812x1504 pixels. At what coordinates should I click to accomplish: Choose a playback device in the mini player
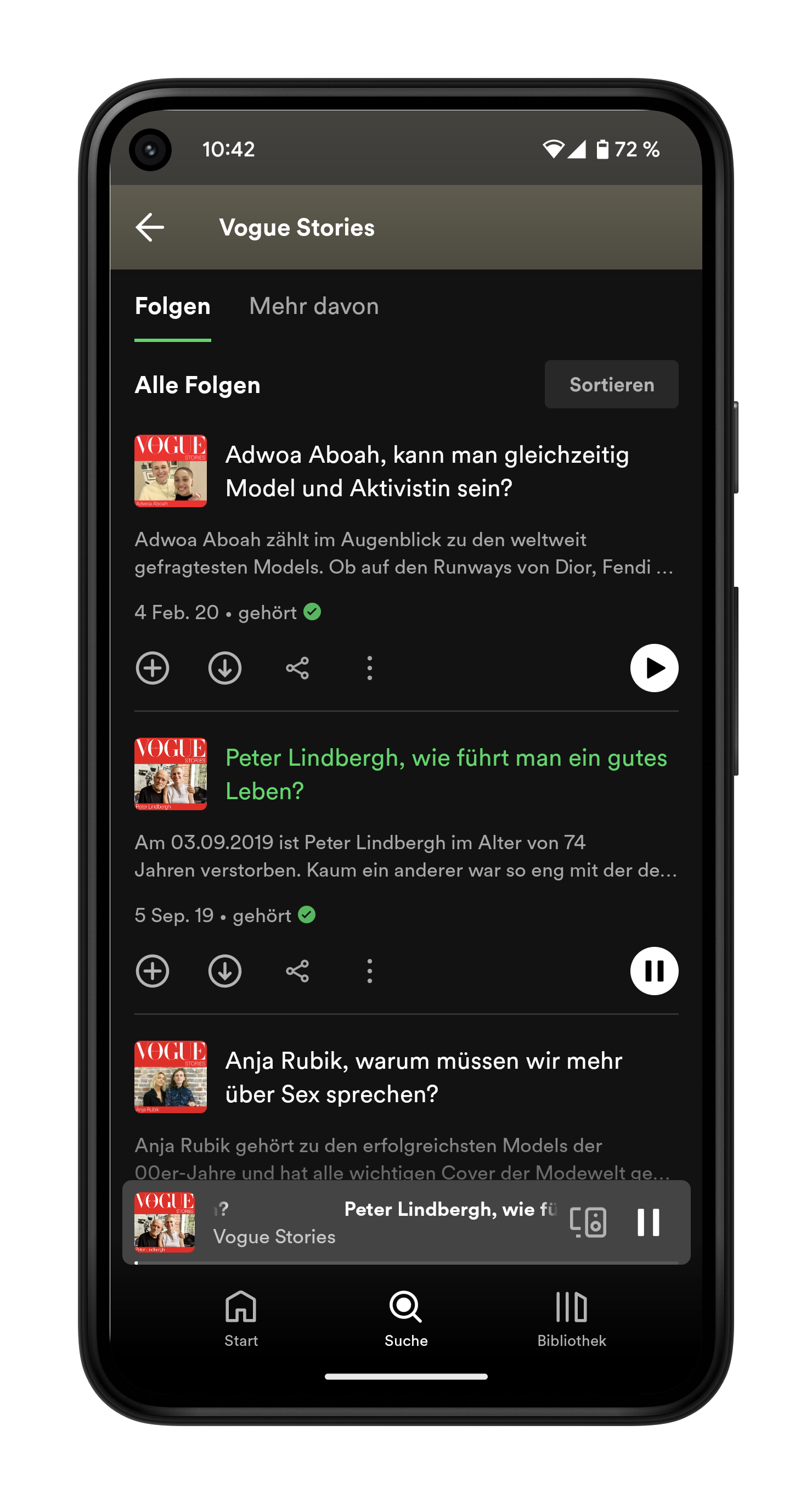[588, 1222]
